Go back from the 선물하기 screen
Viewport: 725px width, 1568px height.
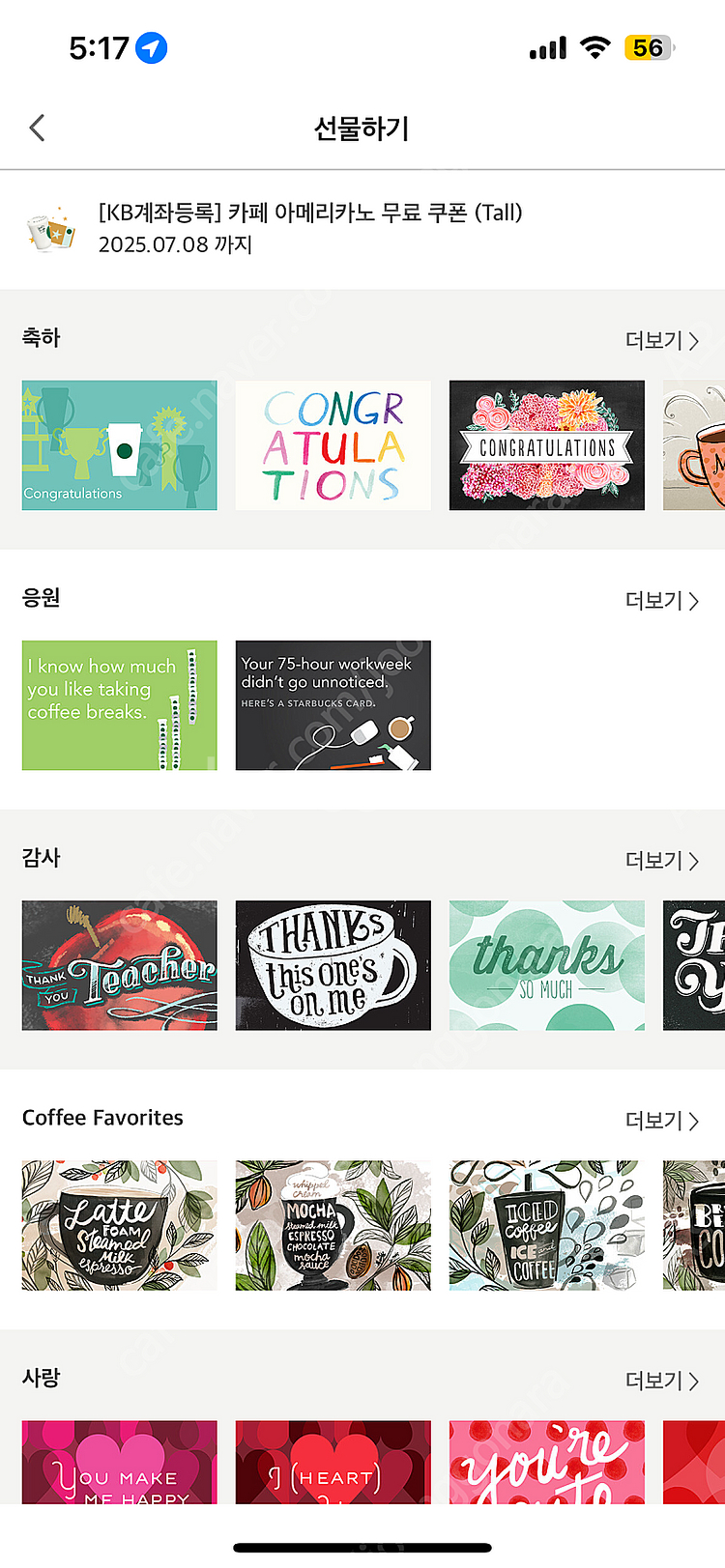(x=38, y=128)
